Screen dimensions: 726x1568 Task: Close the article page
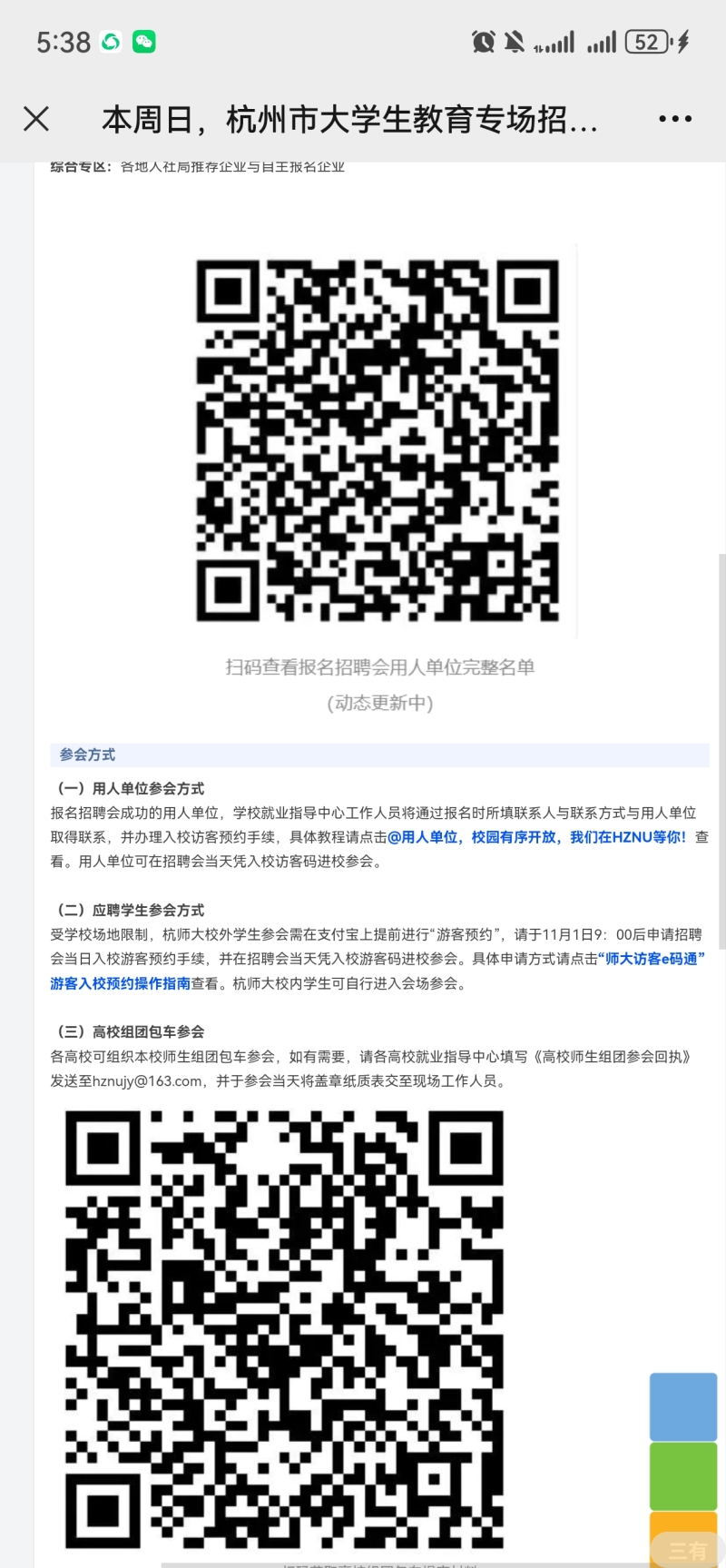[36, 119]
